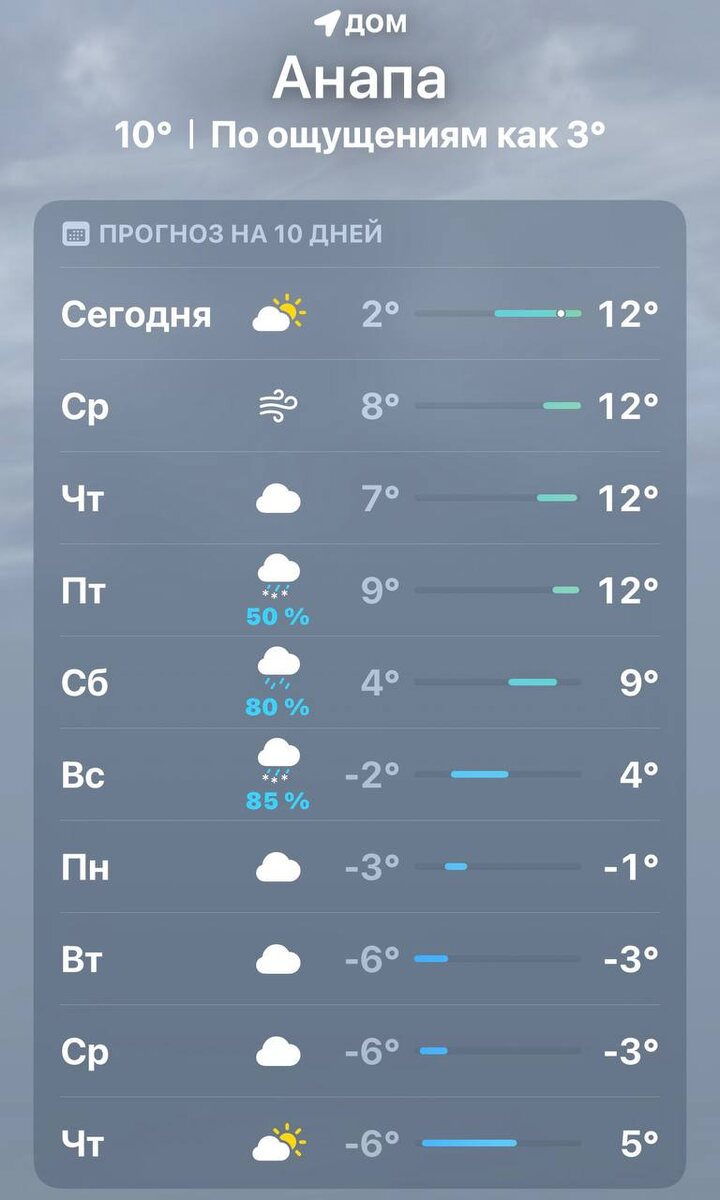Open the Пн forecast row

coord(360,867)
